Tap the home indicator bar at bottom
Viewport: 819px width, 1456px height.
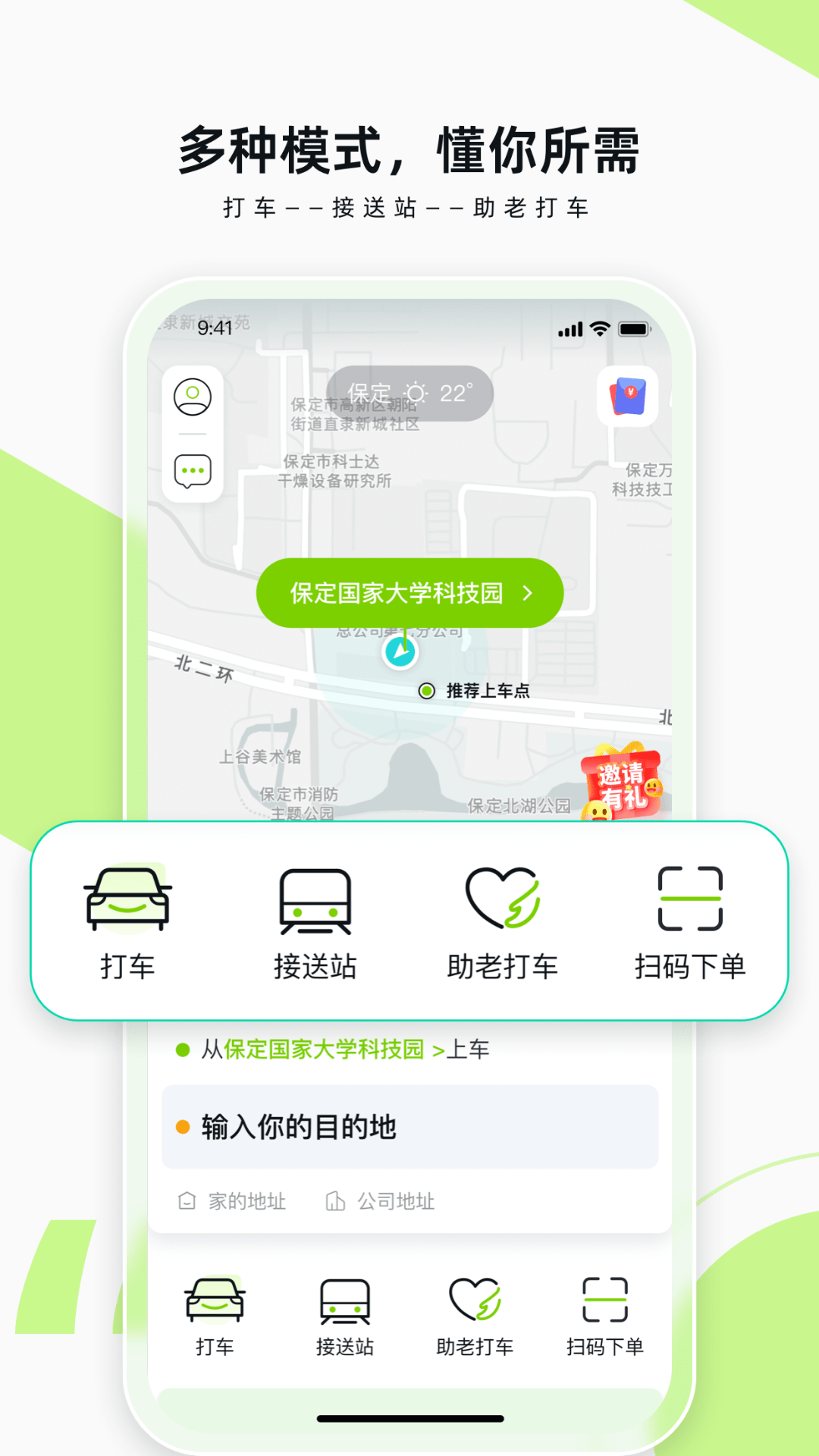tap(409, 1420)
